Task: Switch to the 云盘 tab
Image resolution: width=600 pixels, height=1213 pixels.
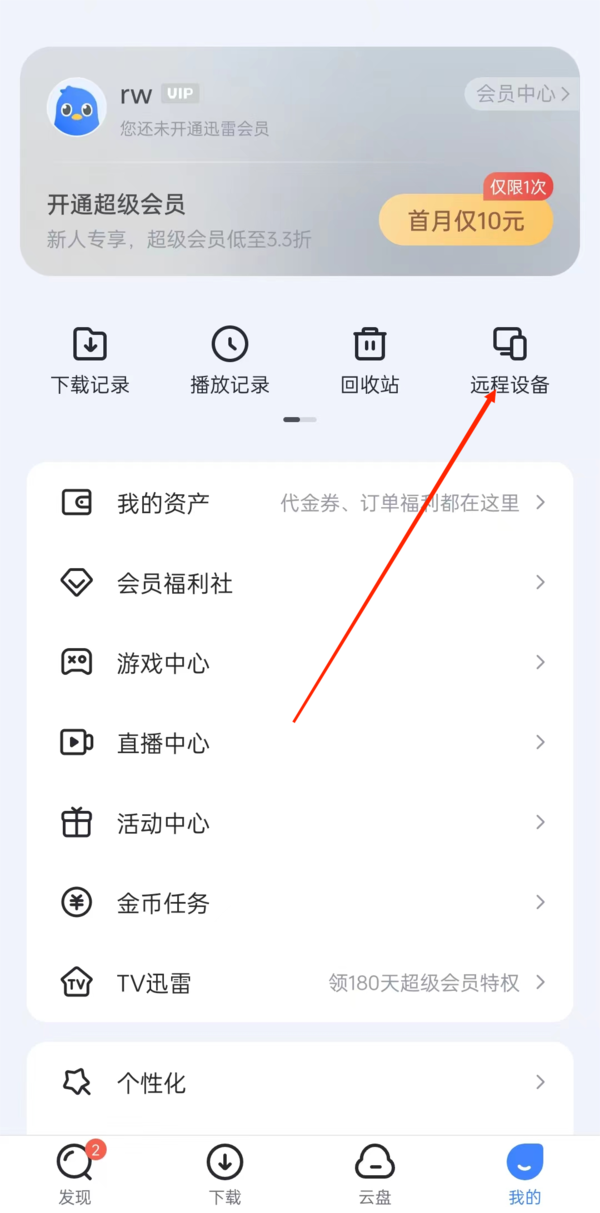Action: click(x=375, y=1174)
